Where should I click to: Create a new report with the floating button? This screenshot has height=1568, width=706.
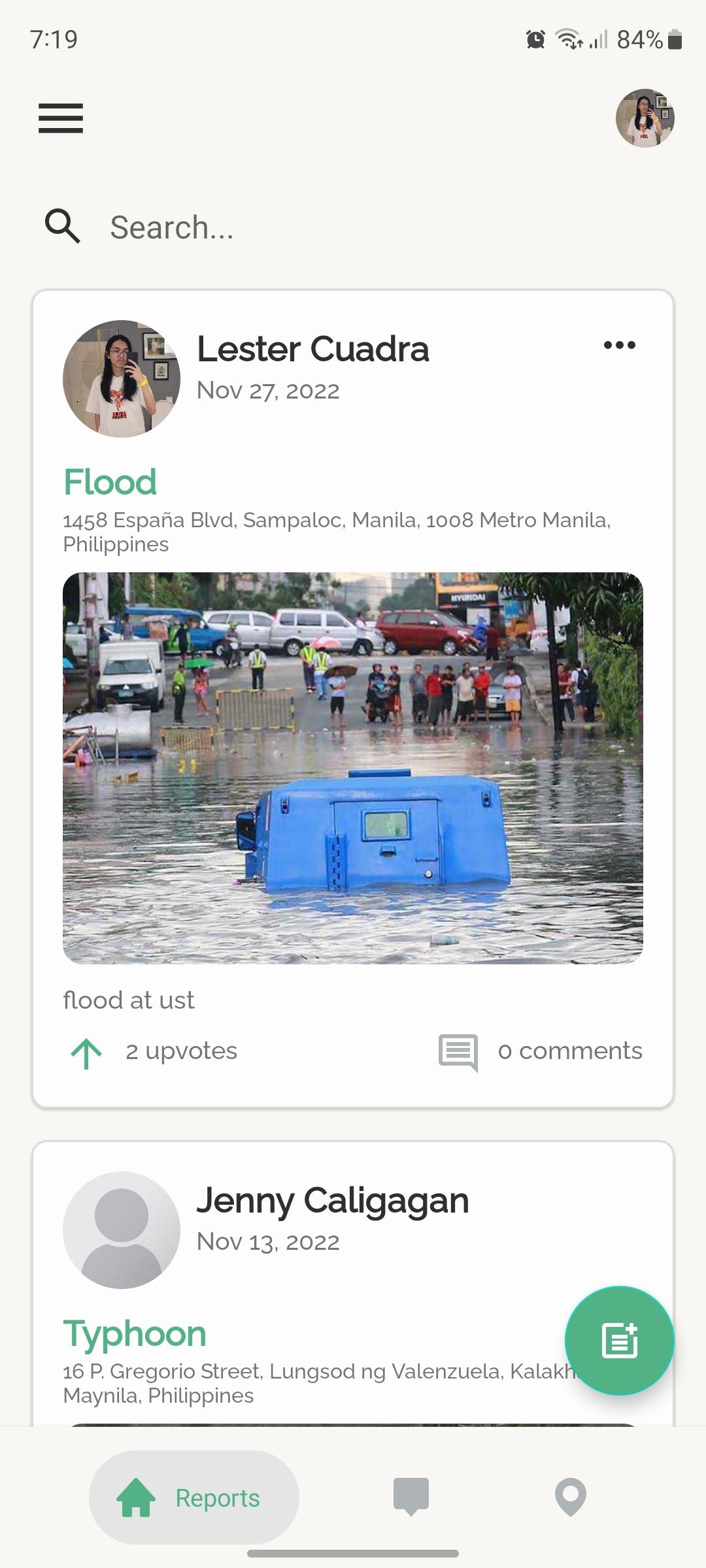619,1340
